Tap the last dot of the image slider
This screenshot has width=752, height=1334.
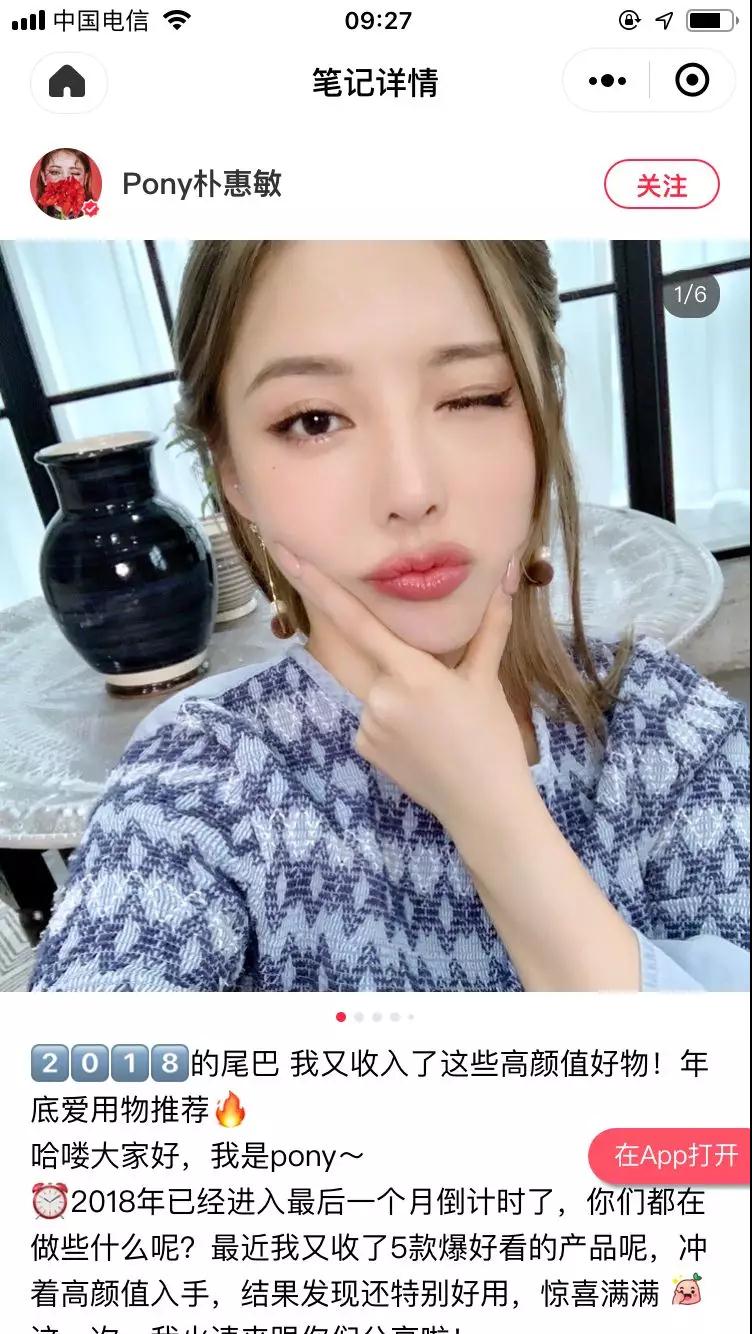click(x=410, y=1016)
